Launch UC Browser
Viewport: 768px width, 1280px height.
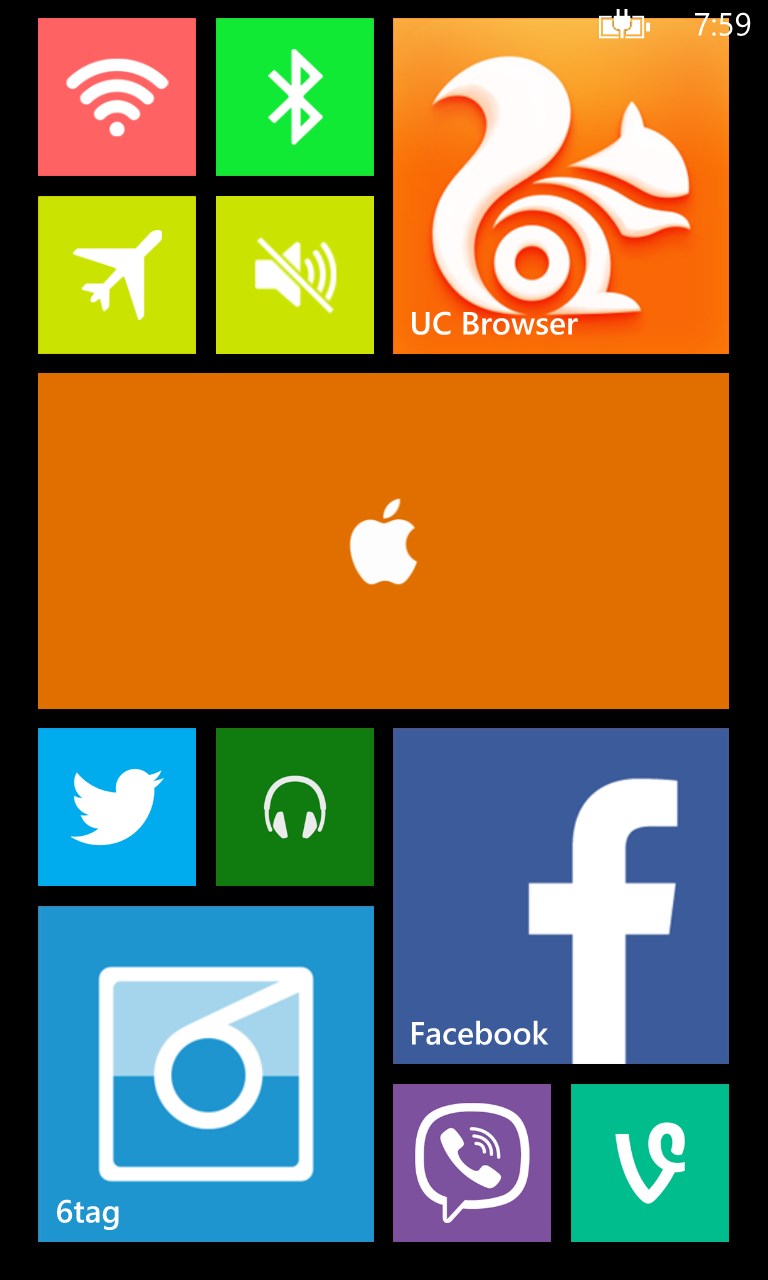(561, 186)
